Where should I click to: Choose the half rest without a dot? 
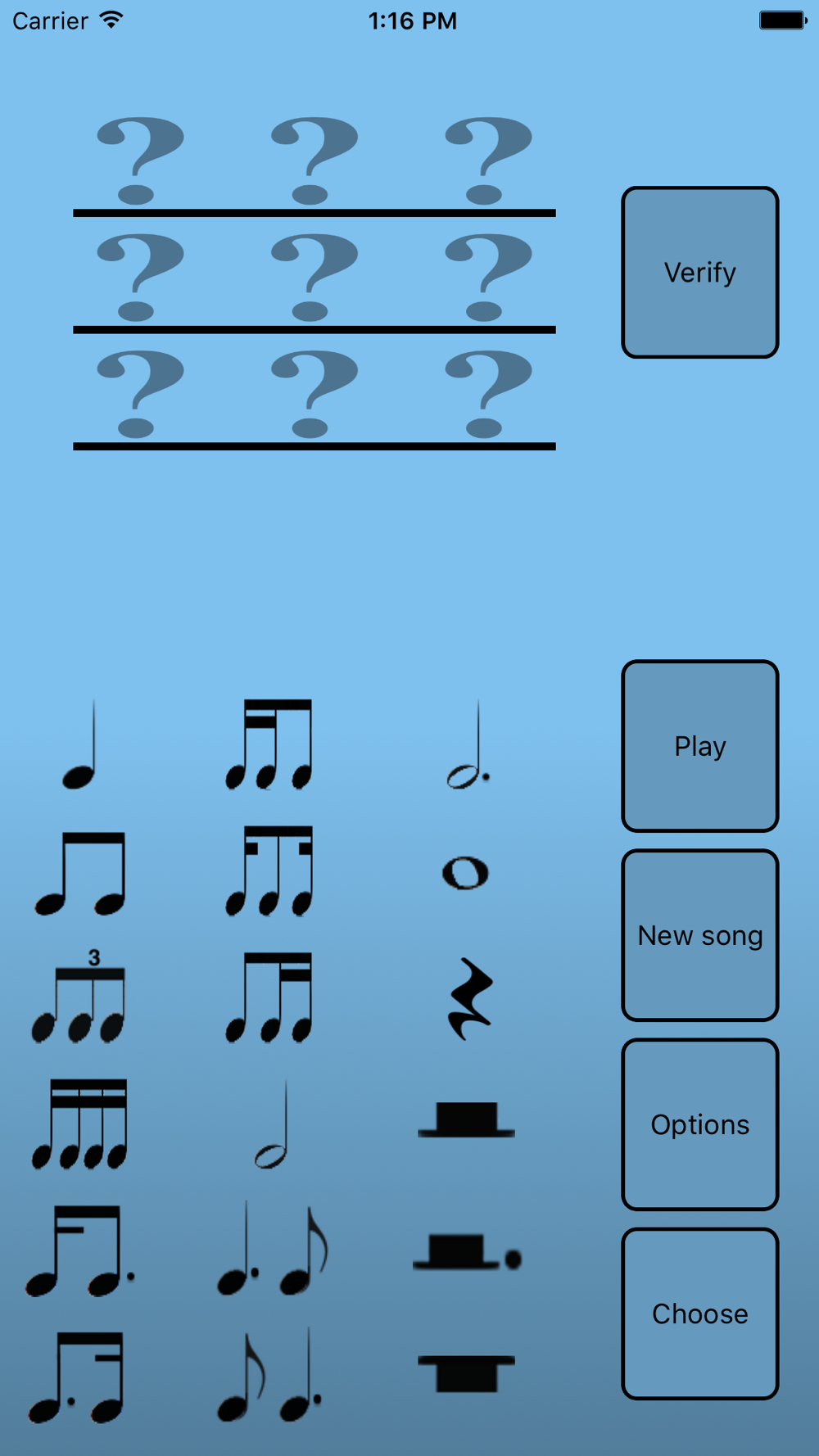click(x=466, y=1120)
